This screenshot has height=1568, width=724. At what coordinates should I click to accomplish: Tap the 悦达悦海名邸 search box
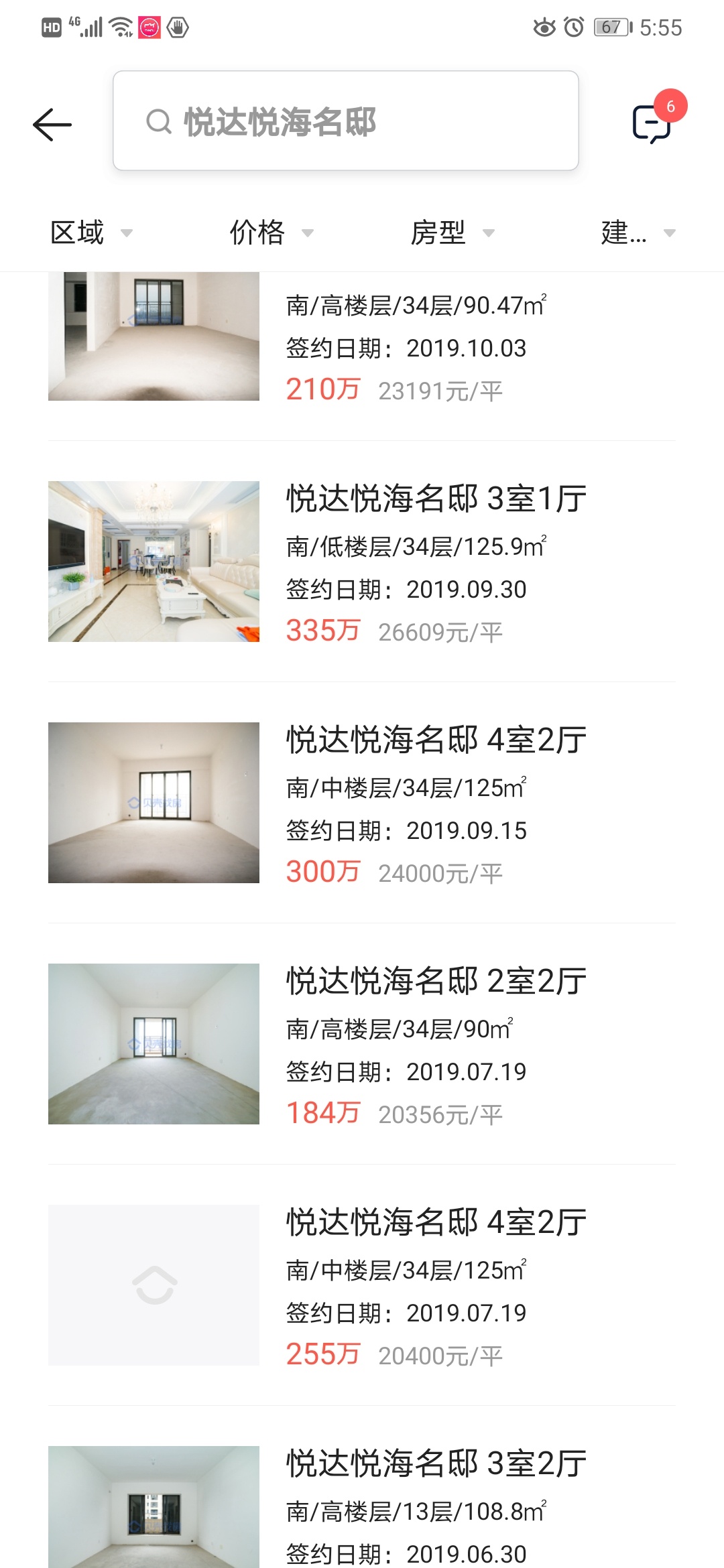point(345,121)
